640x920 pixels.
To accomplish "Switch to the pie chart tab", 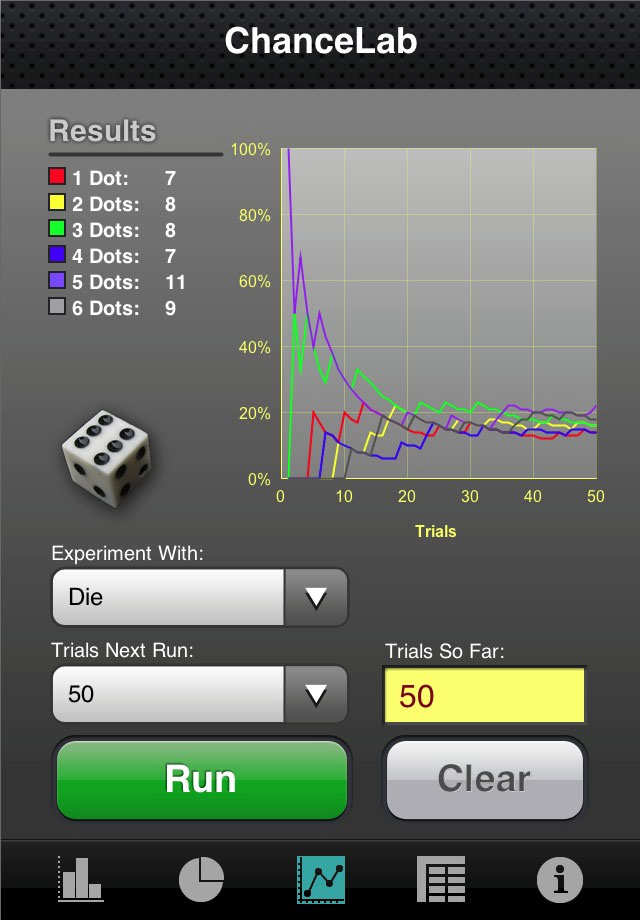I will (x=201, y=880).
